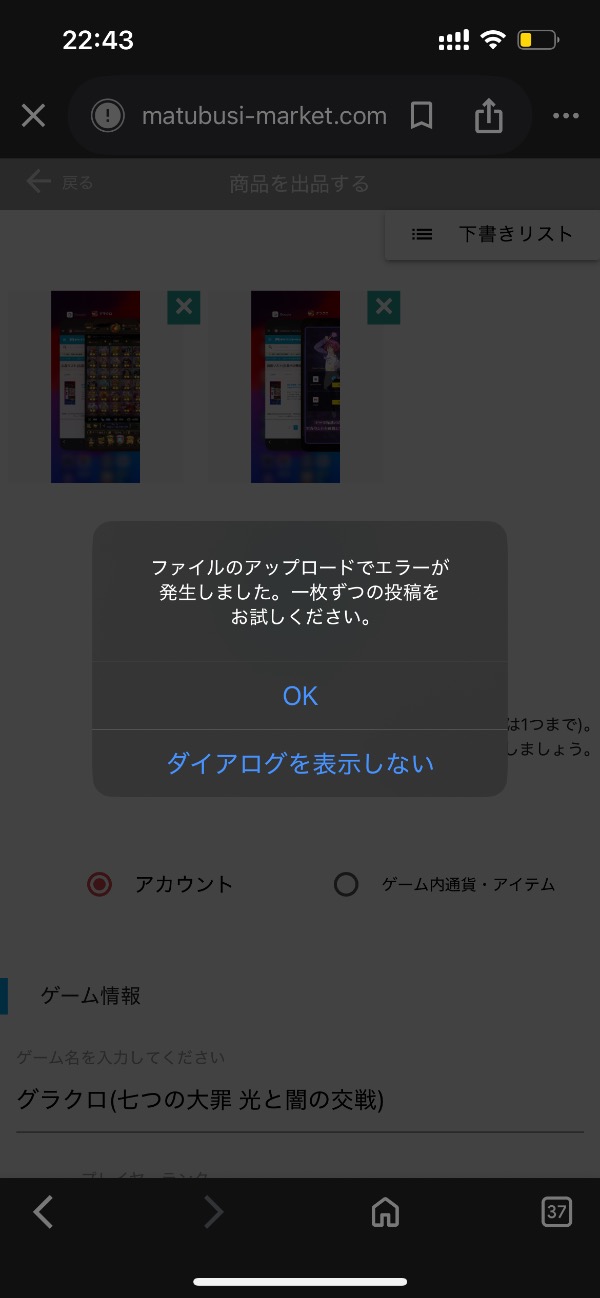Open the browser overflow menu
The image size is (600, 1298).
(x=566, y=116)
